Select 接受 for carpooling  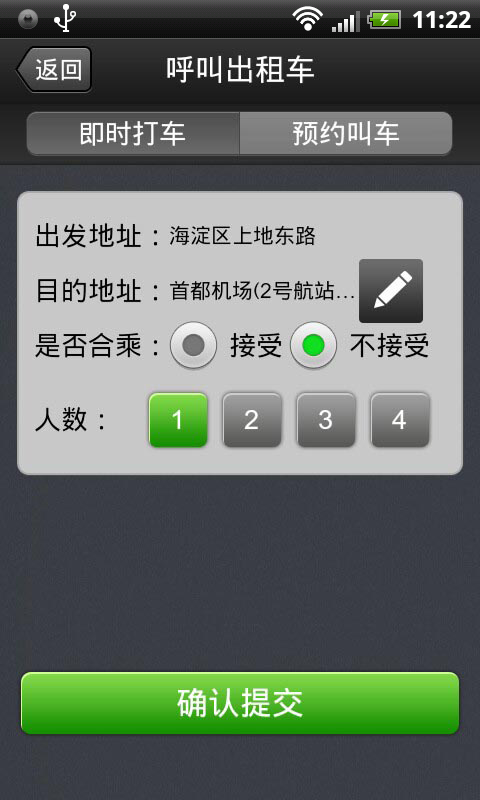pyautogui.click(x=193, y=345)
